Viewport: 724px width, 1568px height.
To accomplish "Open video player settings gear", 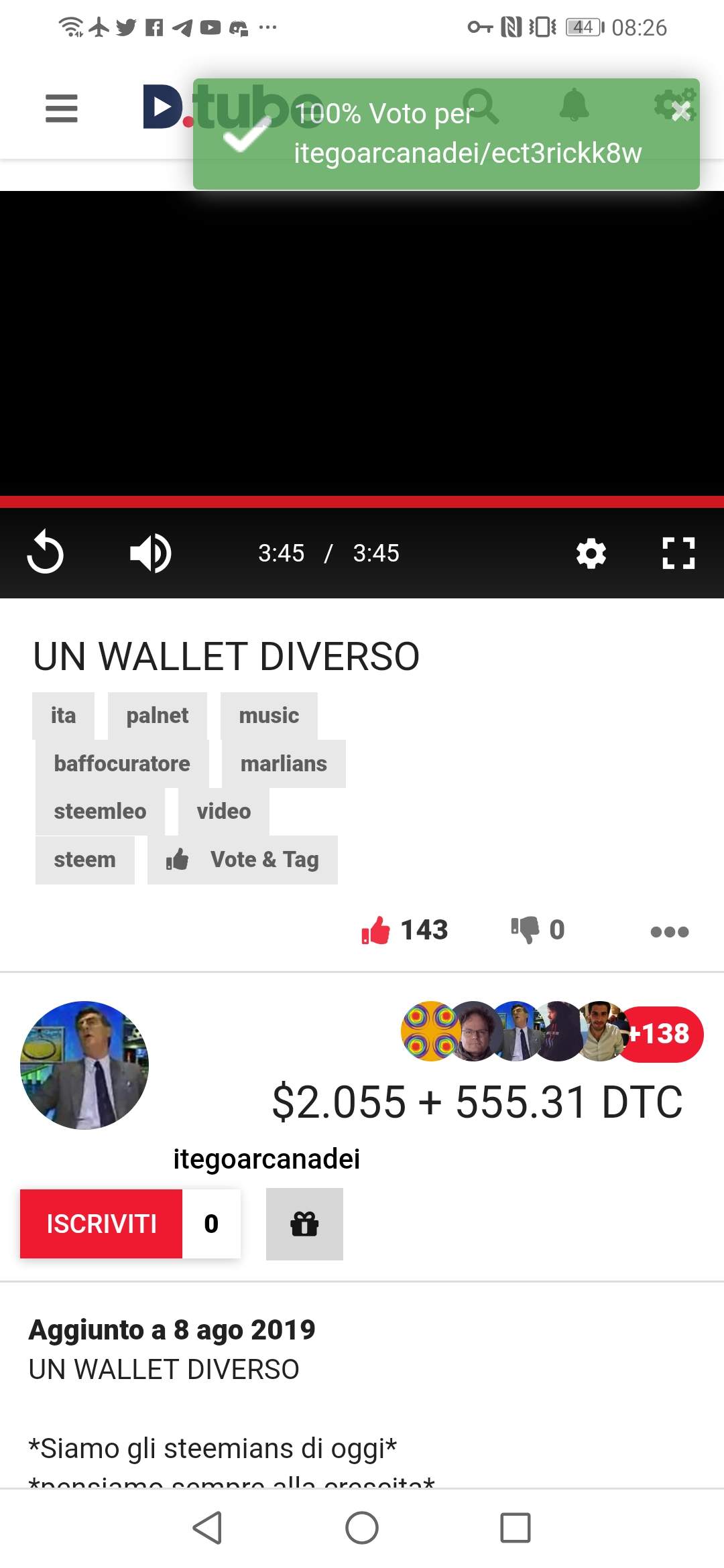I will 591,553.
